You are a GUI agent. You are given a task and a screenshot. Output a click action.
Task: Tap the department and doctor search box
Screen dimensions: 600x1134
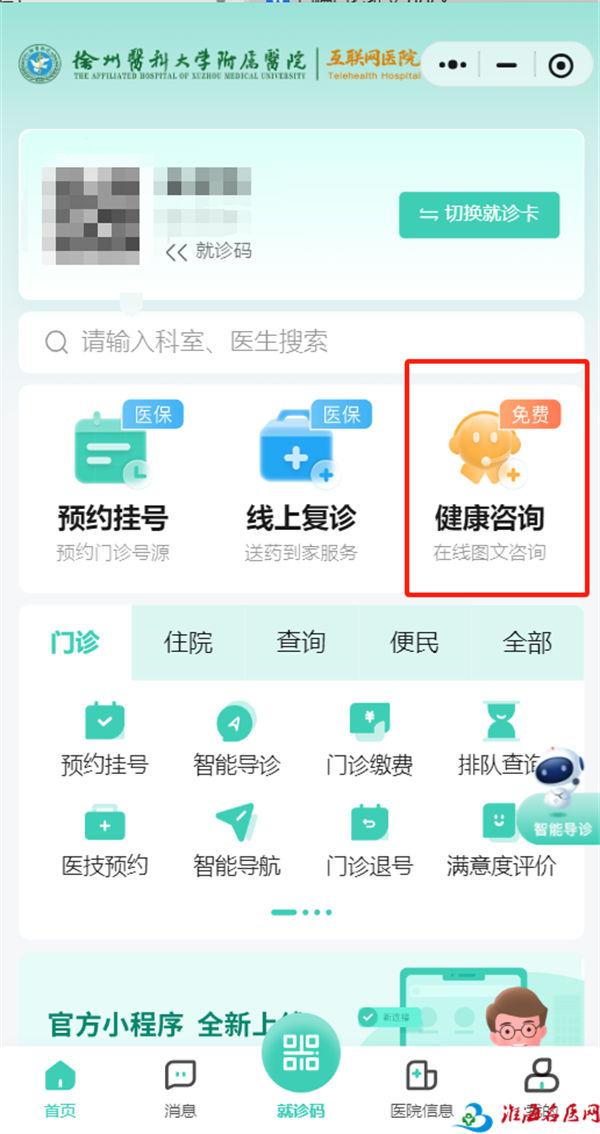point(300,342)
